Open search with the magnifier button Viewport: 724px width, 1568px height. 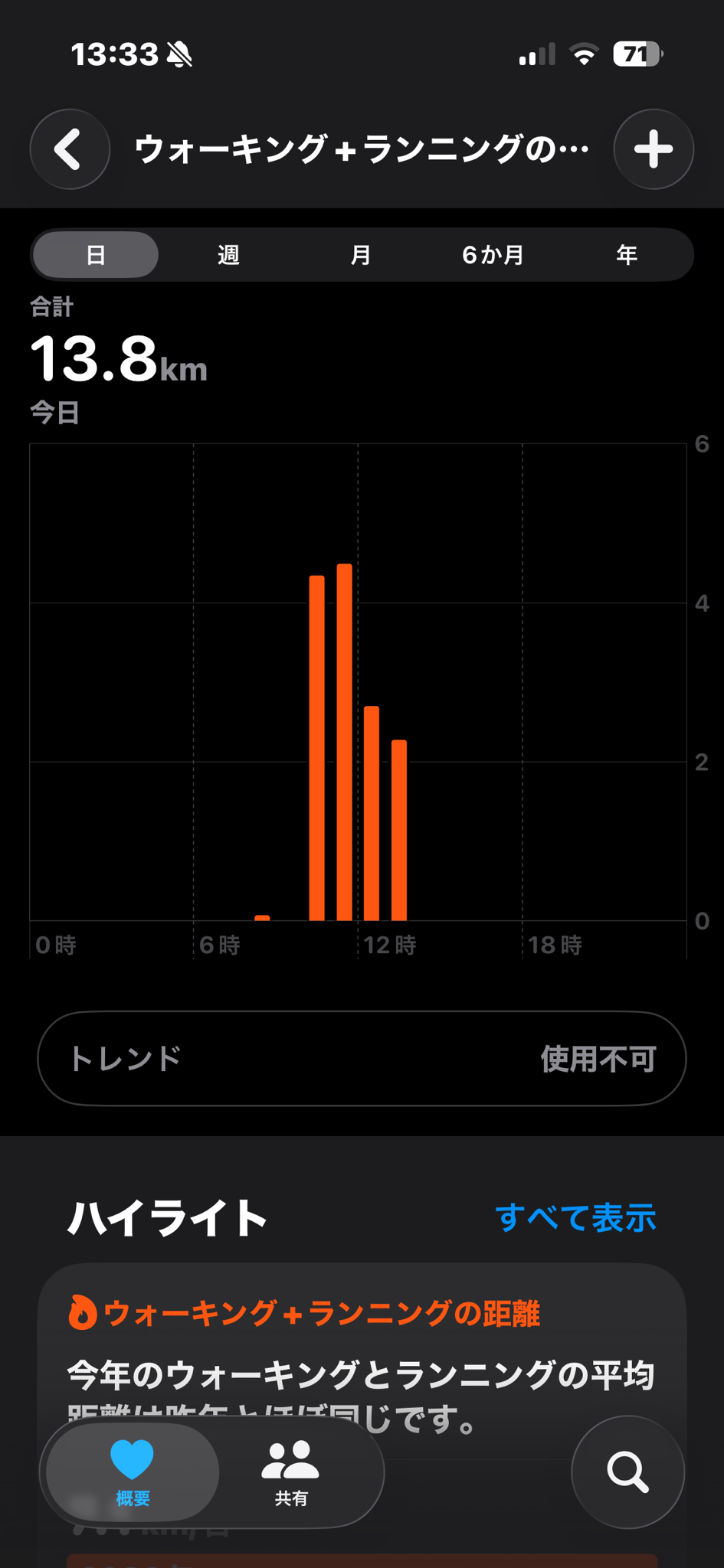pyautogui.click(x=627, y=1472)
